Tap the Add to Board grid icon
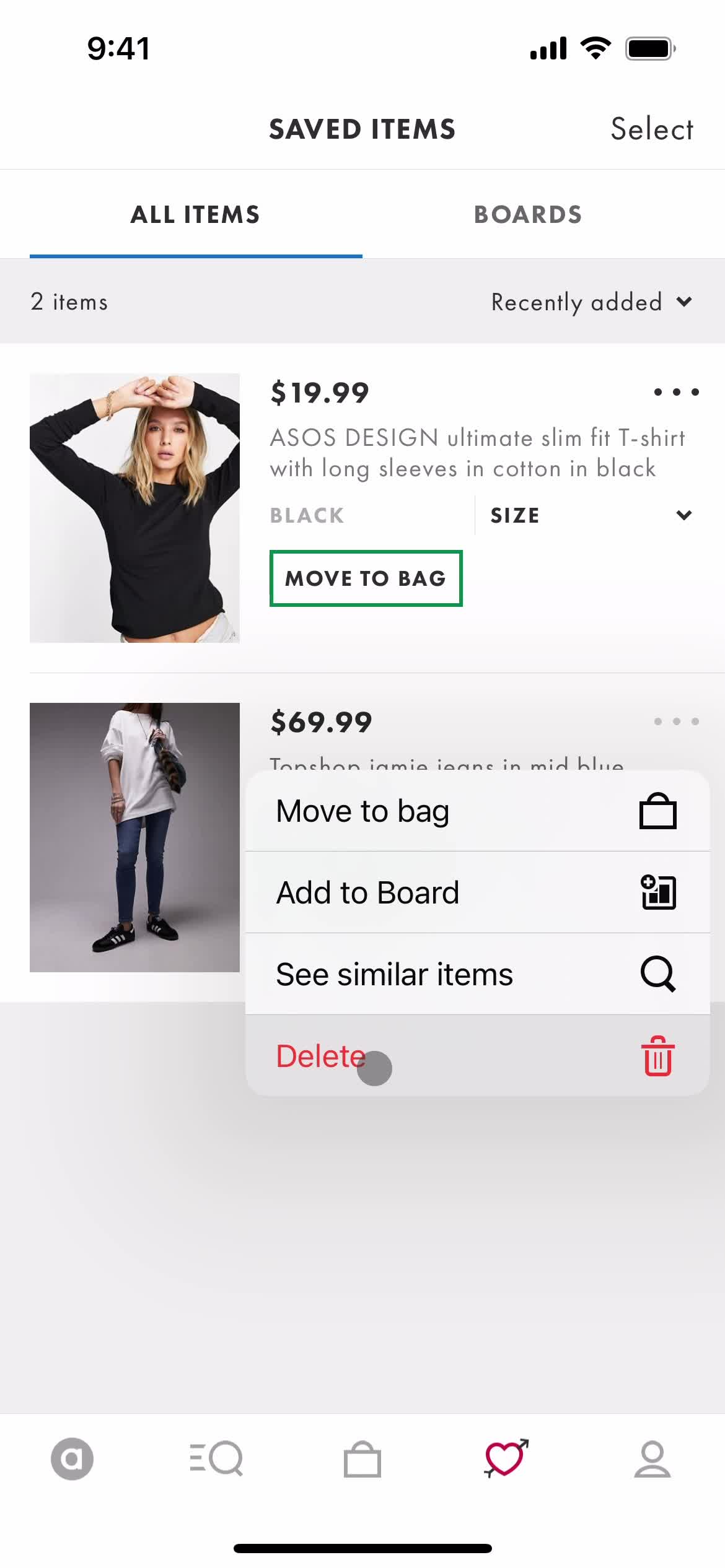 (659, 892)
